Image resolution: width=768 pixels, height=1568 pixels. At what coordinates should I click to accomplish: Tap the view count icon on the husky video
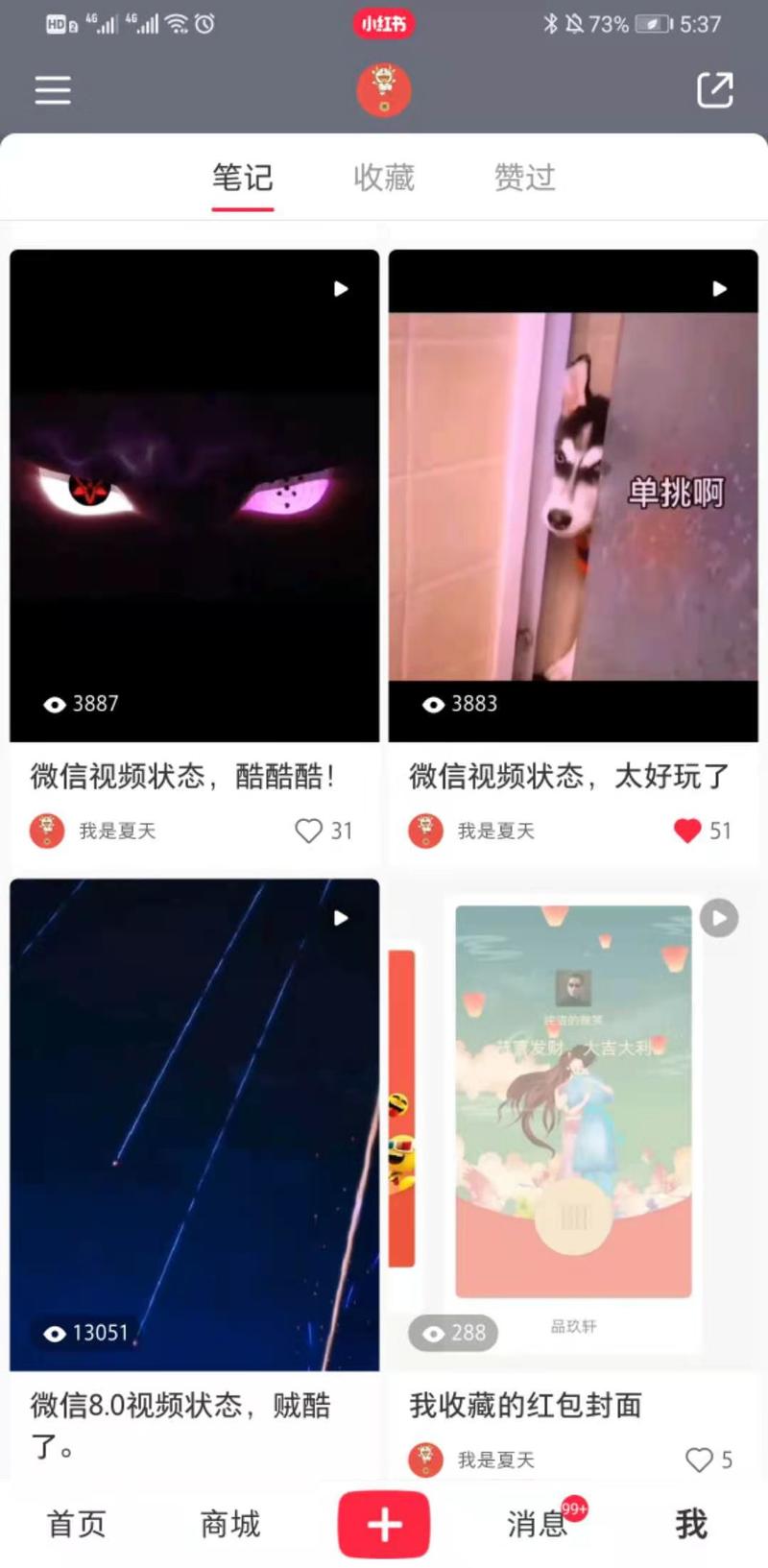(432, 704)
